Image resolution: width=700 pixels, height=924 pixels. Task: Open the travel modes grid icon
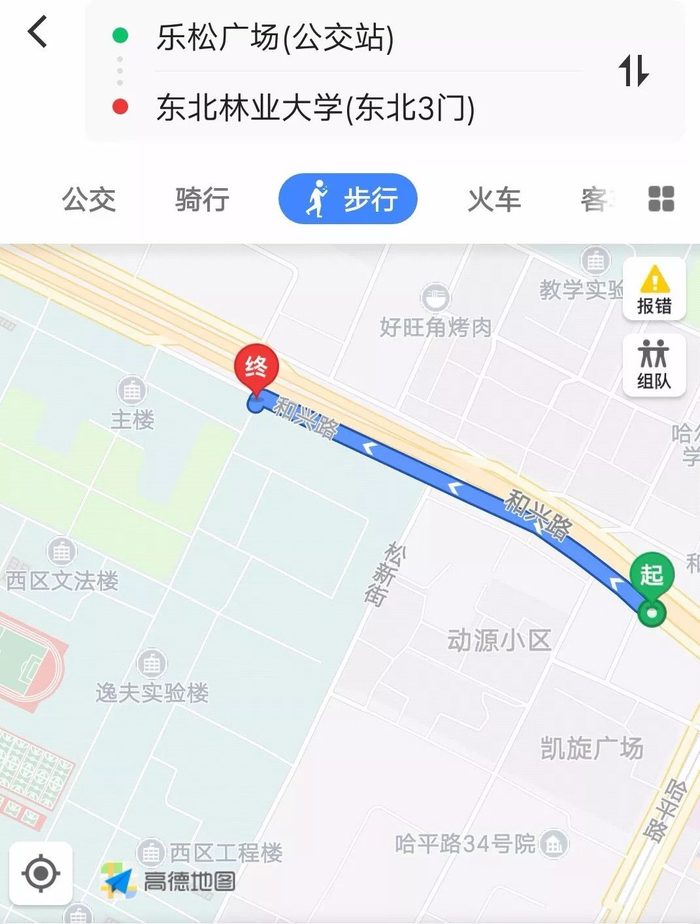point(661,199)
